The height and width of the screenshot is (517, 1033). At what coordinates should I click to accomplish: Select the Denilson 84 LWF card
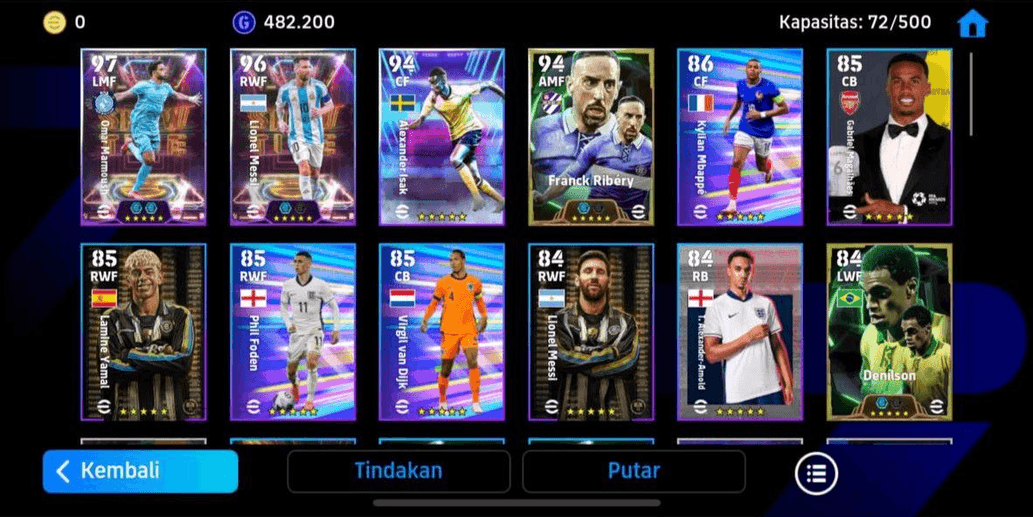pyautogui.click(x=889, y=332)
